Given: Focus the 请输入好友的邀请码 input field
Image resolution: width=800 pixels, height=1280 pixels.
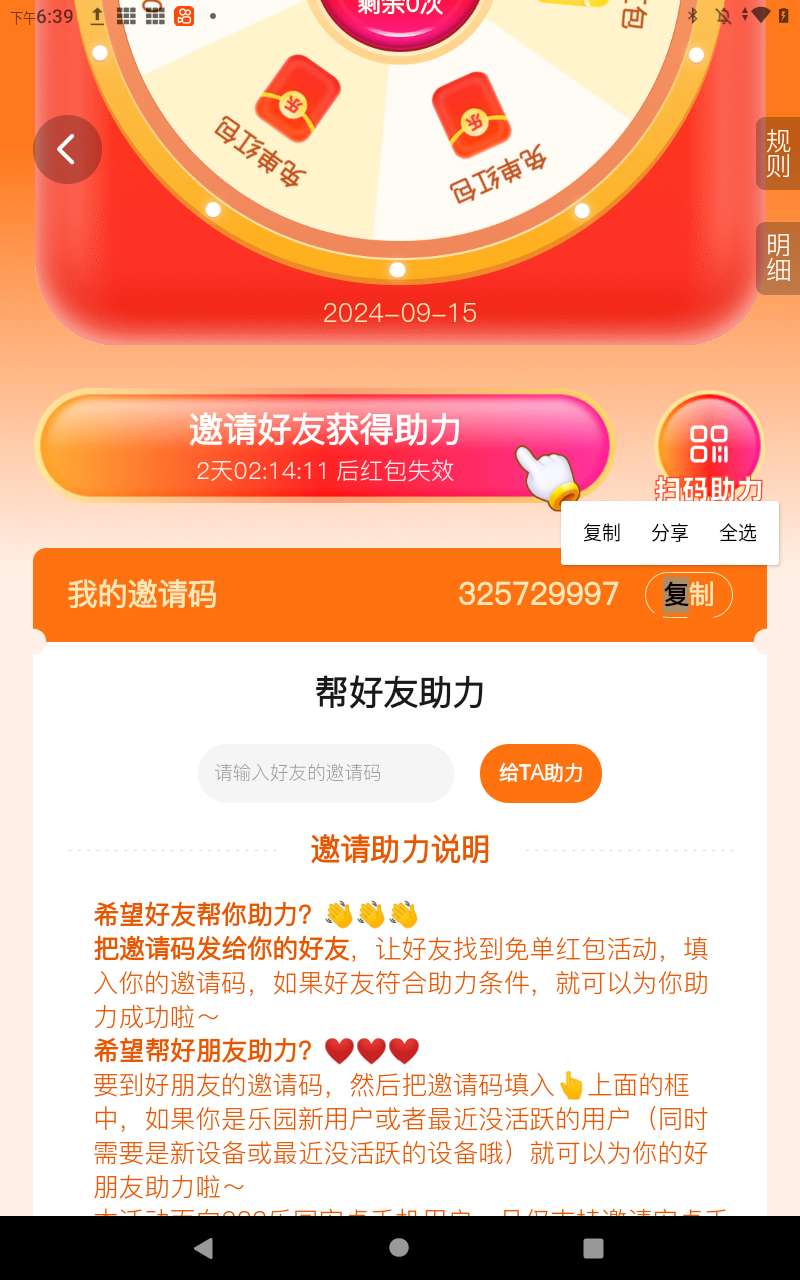Looking at the screenshot, I should [x=326, y=773].
